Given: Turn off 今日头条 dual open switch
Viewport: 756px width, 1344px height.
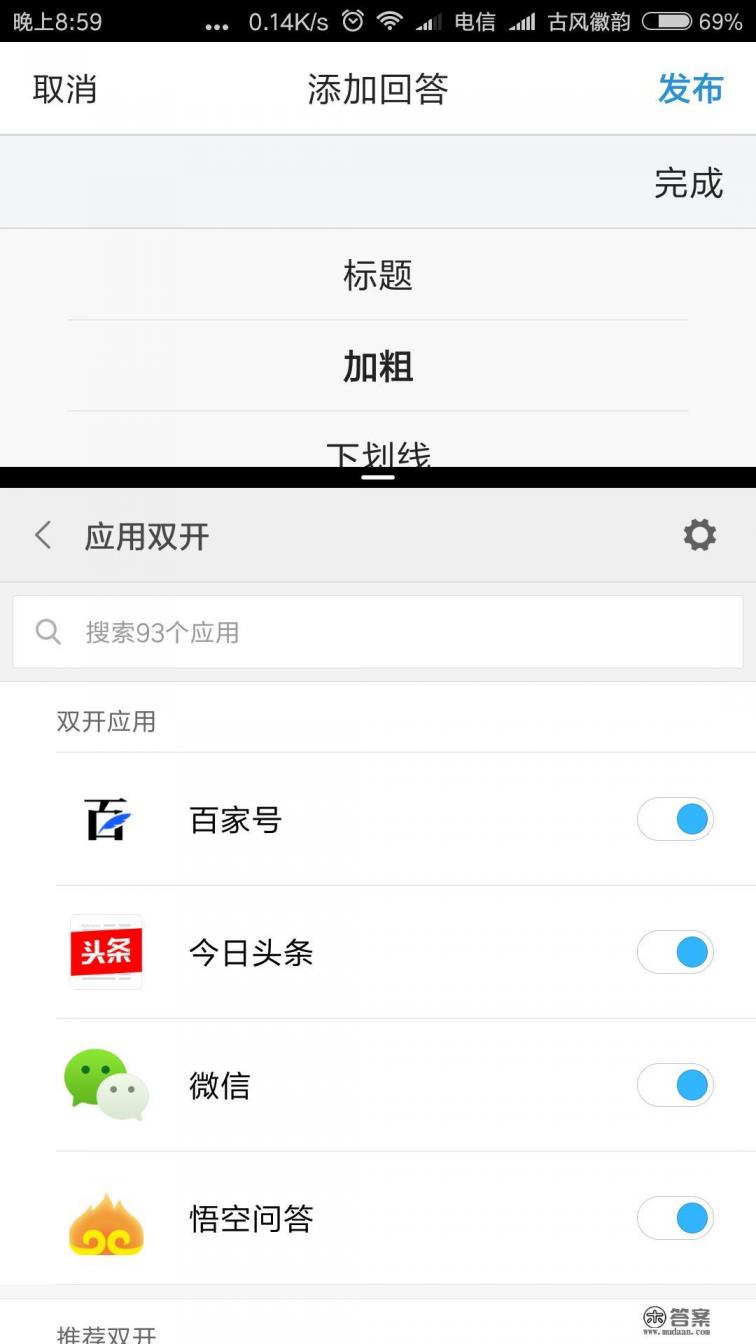Looking at the screenshot, I should click(x=675, y=952).
